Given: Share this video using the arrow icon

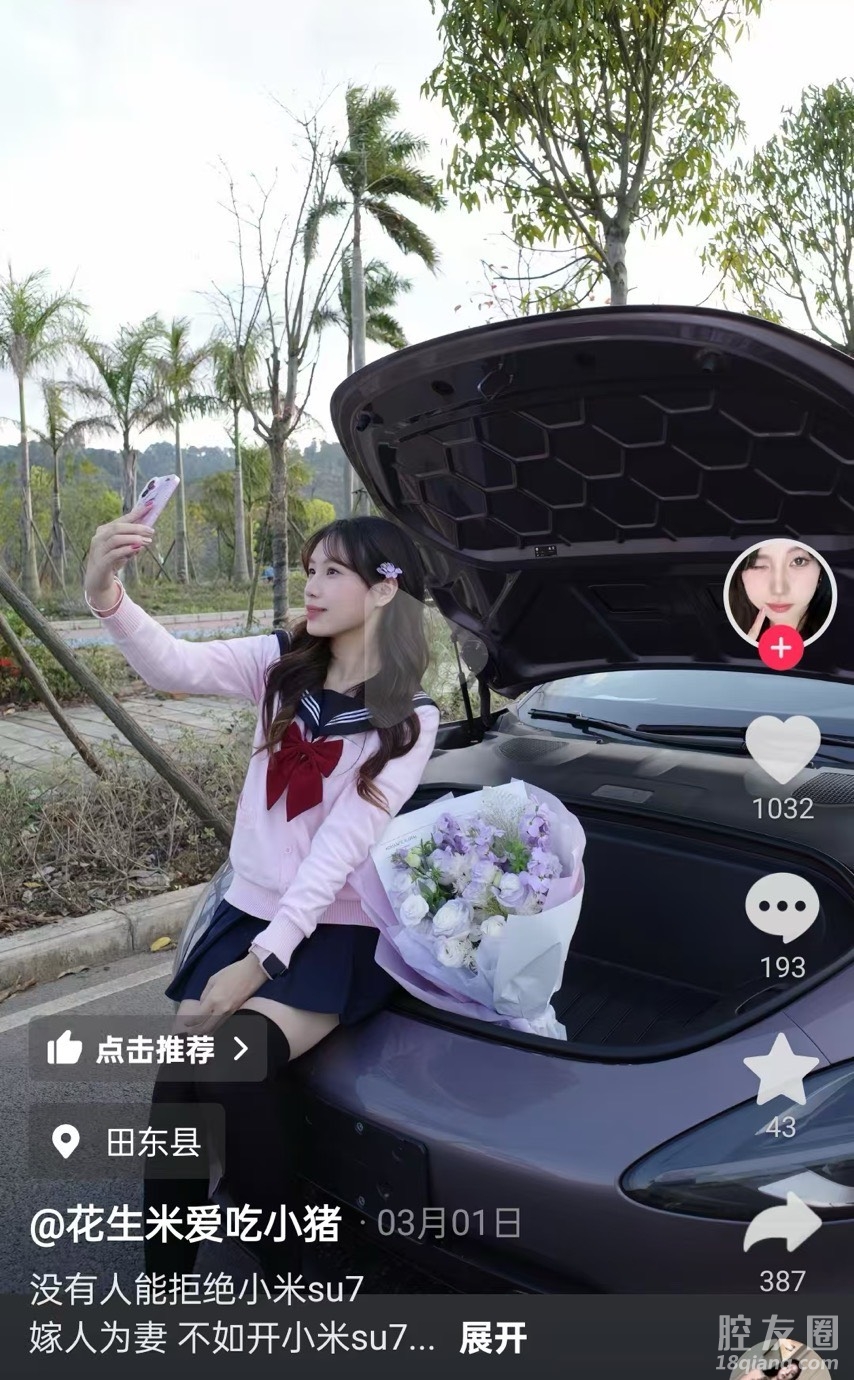Looking at the screenshot, I should pos(782,1223).
